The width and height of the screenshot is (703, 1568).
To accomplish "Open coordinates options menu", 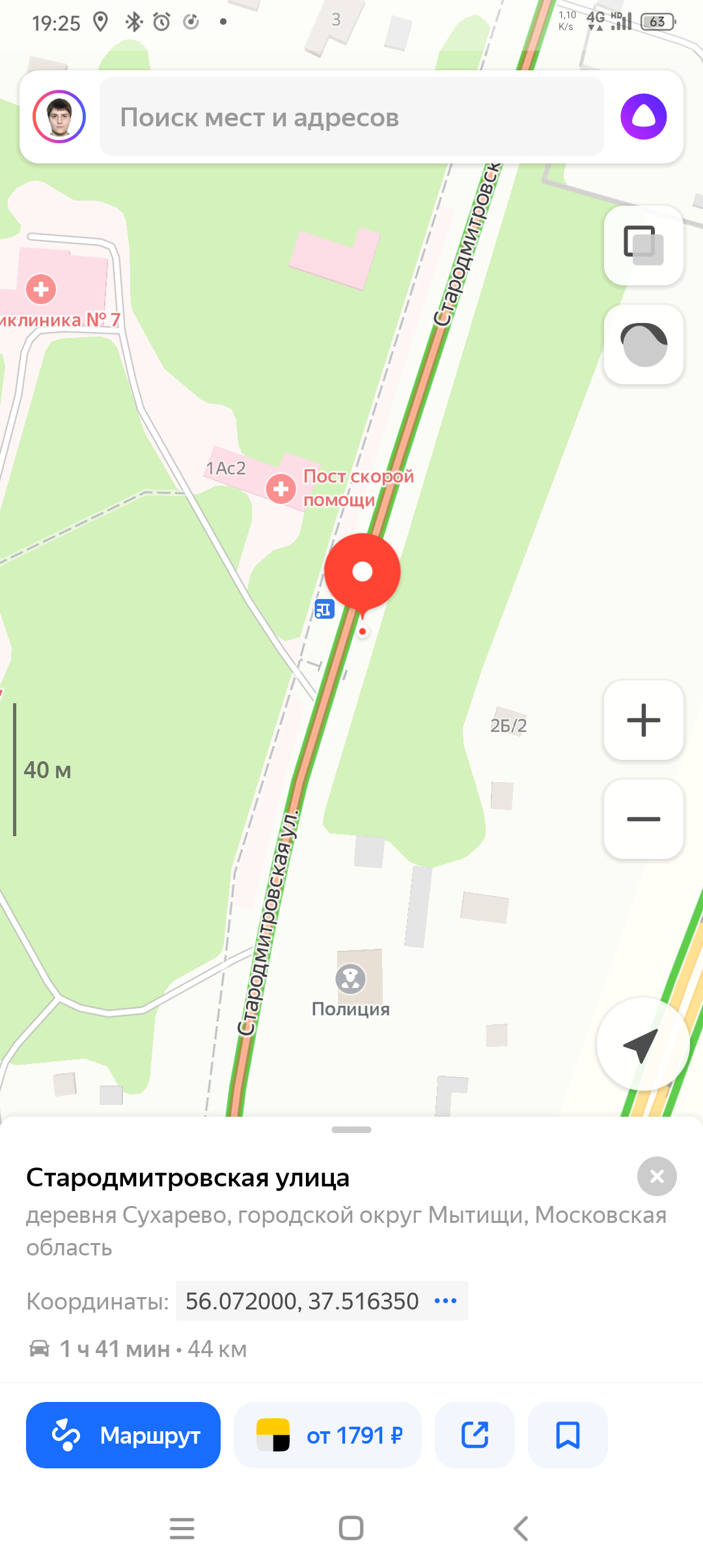I will pyautogui.click(x=445, y=1300).
